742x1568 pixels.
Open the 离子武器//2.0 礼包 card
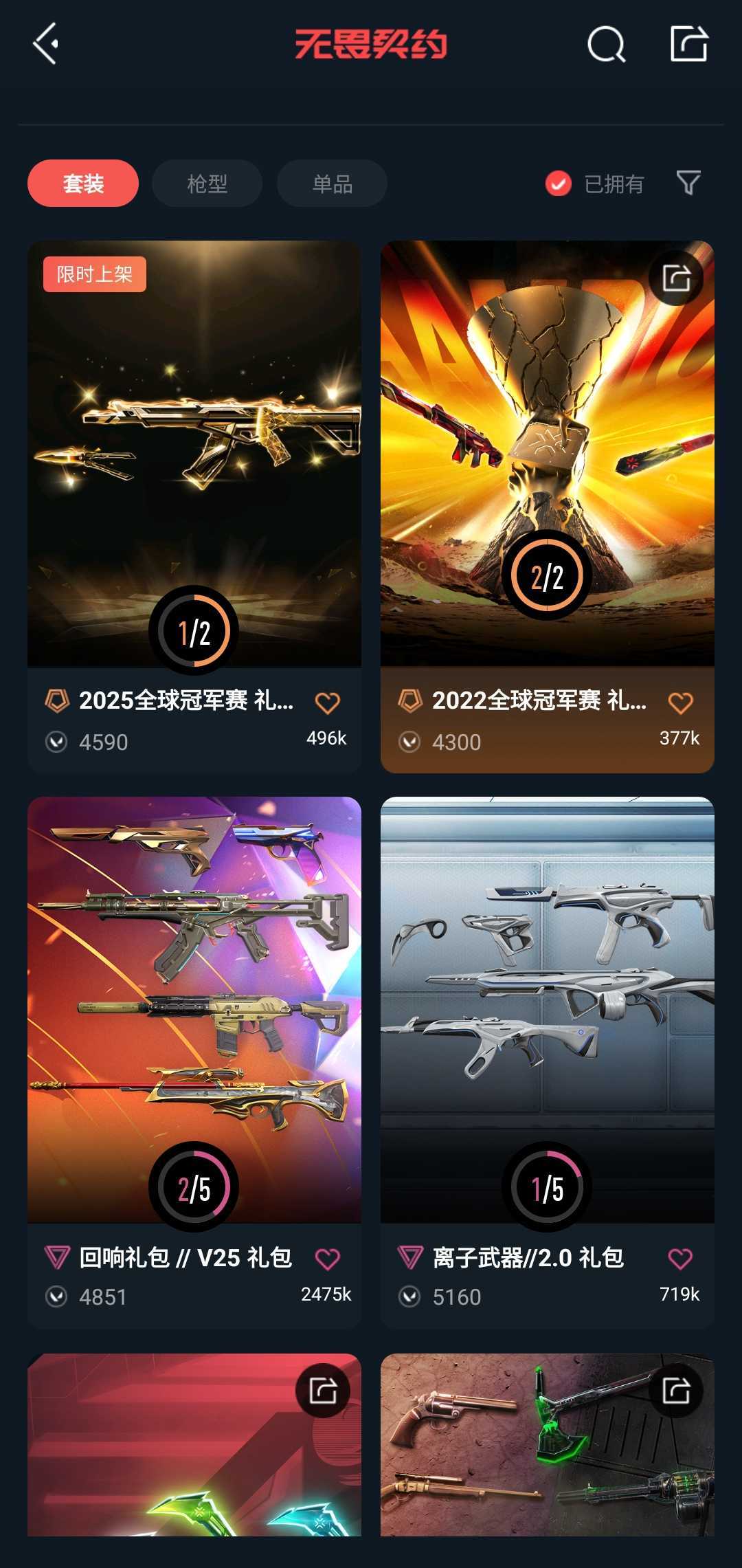pos(548,1063)
